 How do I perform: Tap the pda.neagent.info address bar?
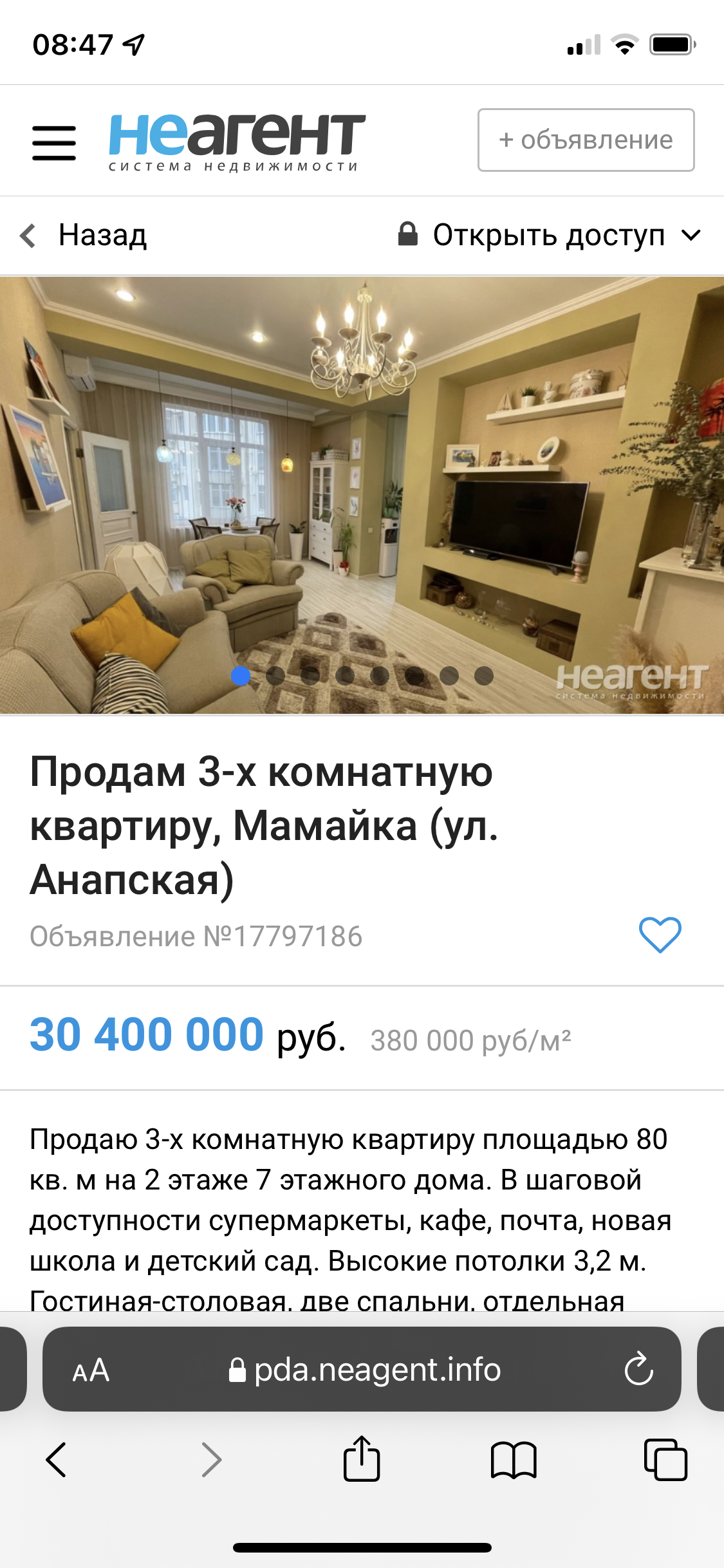(x=364, y=1370)
